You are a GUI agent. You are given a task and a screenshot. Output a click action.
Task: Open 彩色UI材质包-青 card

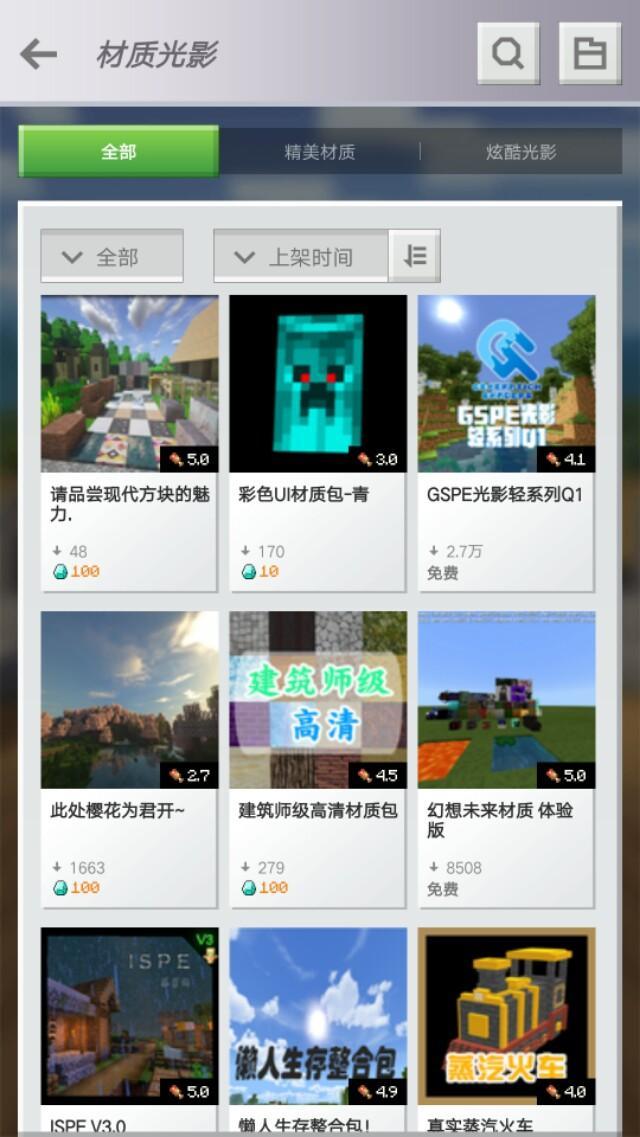[318, 443]
